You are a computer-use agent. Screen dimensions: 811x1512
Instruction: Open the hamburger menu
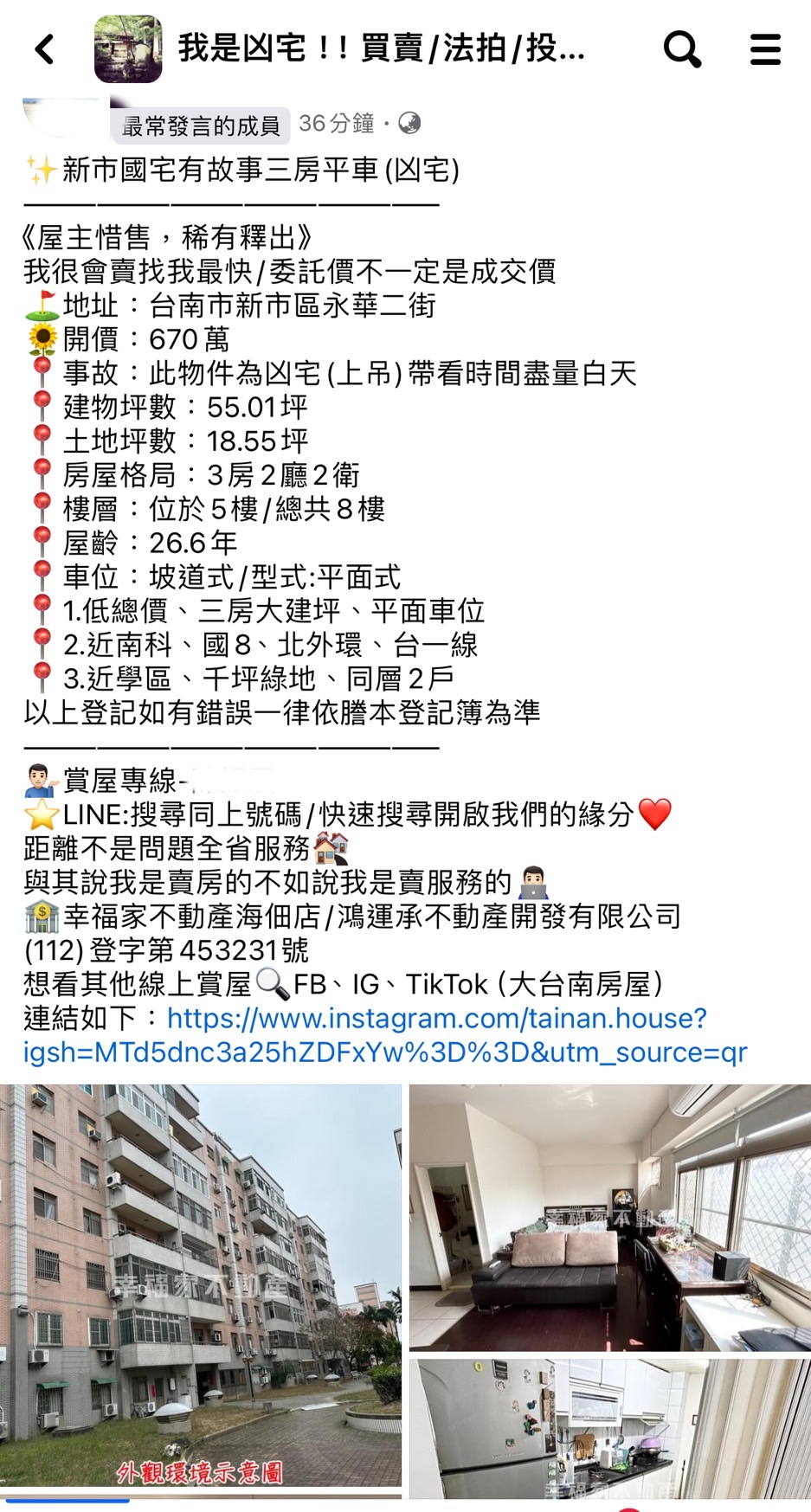coord(765,49)
